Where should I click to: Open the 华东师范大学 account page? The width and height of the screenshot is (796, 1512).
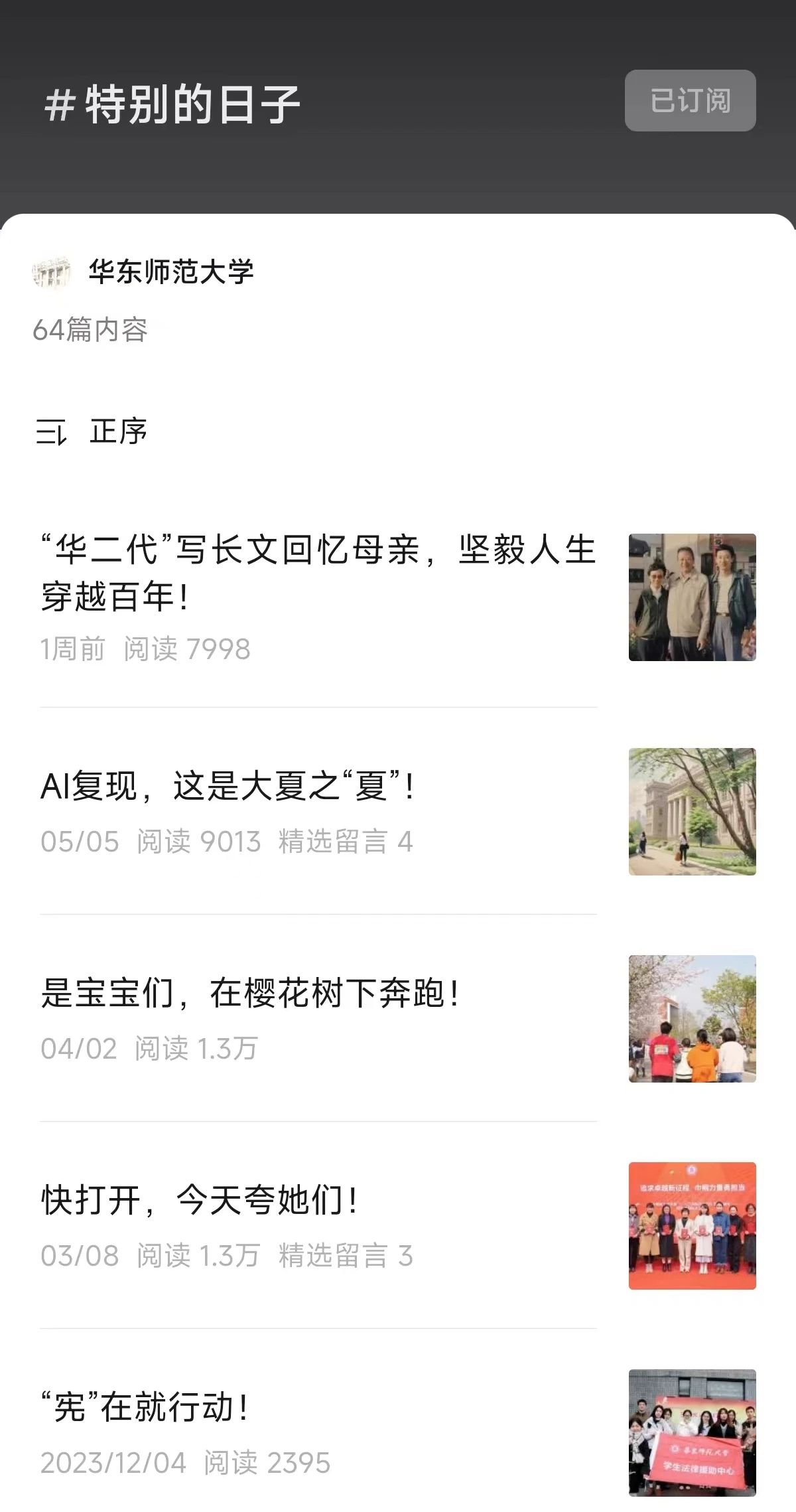(x=170, y=271)
